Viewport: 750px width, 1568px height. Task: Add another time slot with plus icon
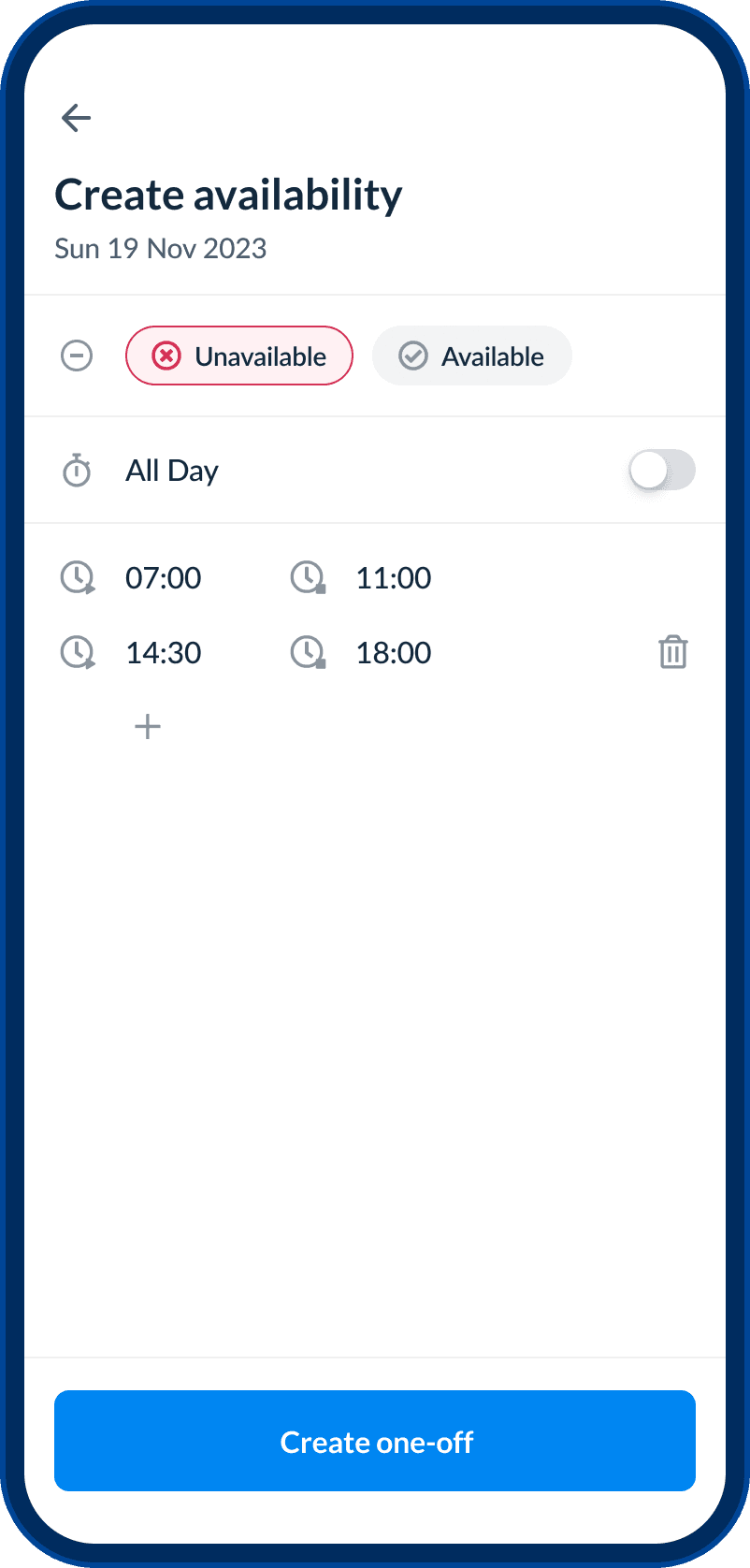click(x=148, y=726)
